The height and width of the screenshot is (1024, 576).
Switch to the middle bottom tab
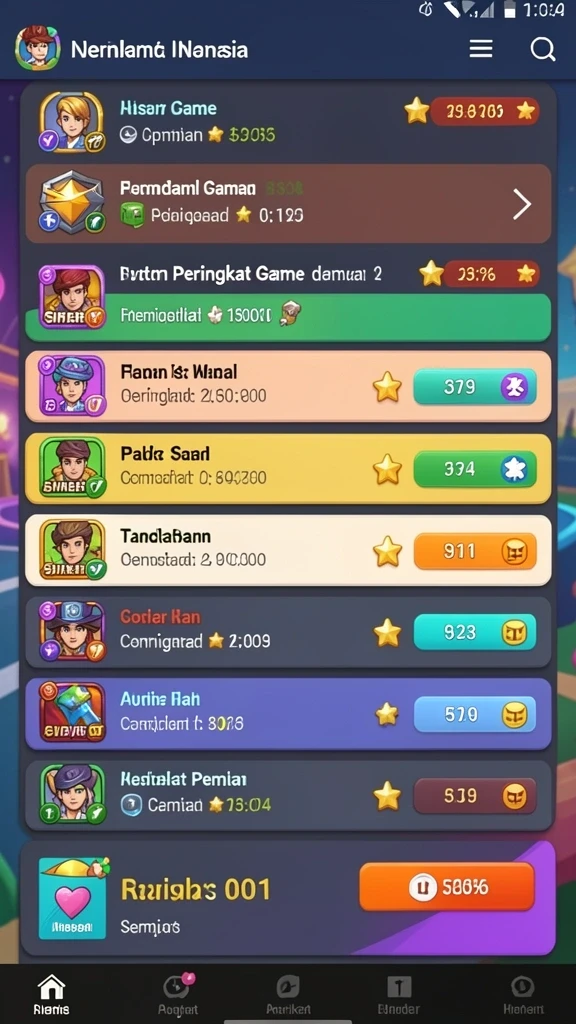(x=288, y=994)
